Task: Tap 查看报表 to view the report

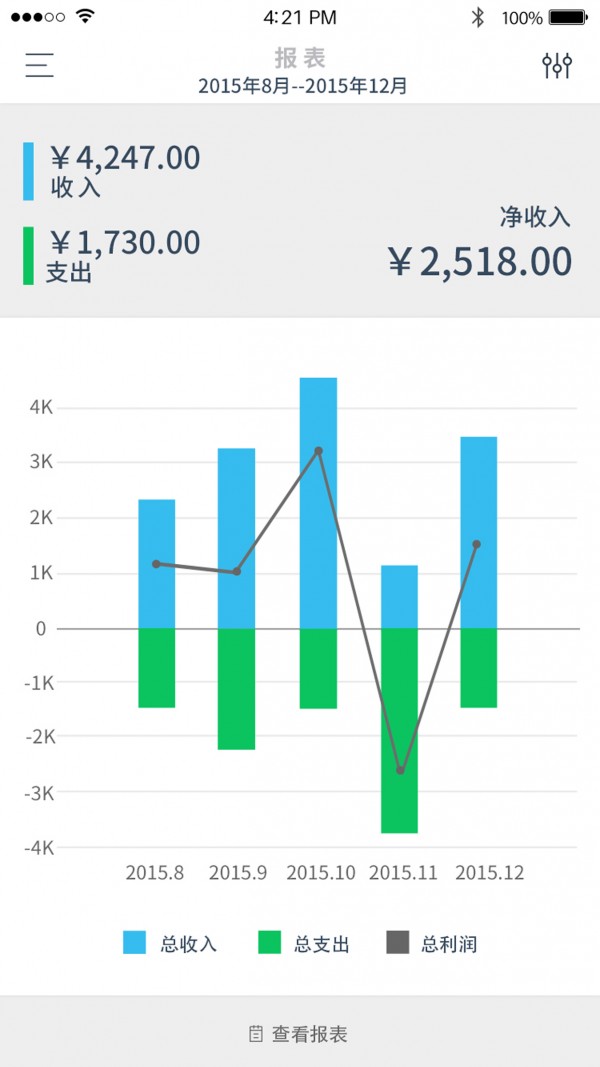Action: coord(300,1034)
